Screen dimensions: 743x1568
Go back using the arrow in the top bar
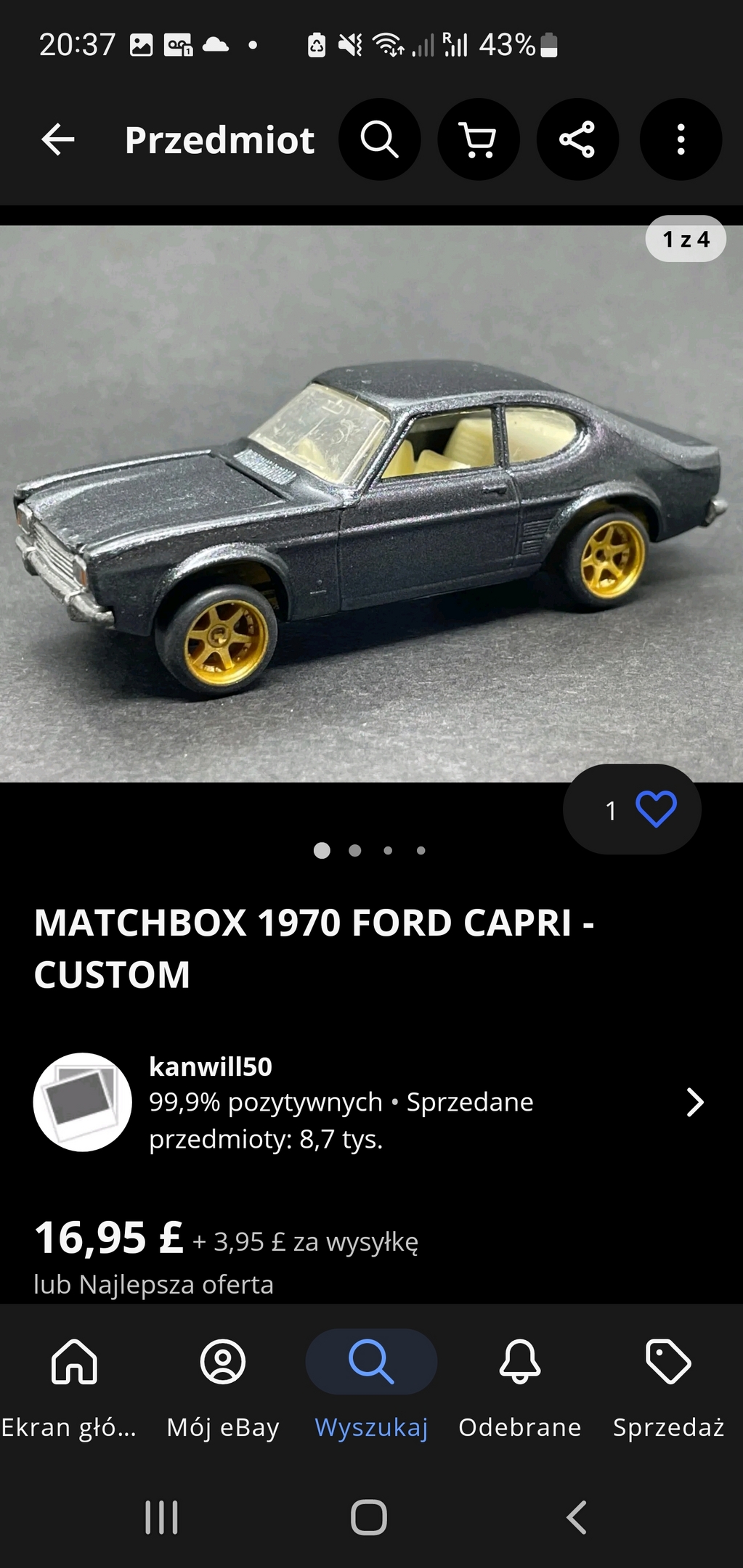tap(58, 139)
